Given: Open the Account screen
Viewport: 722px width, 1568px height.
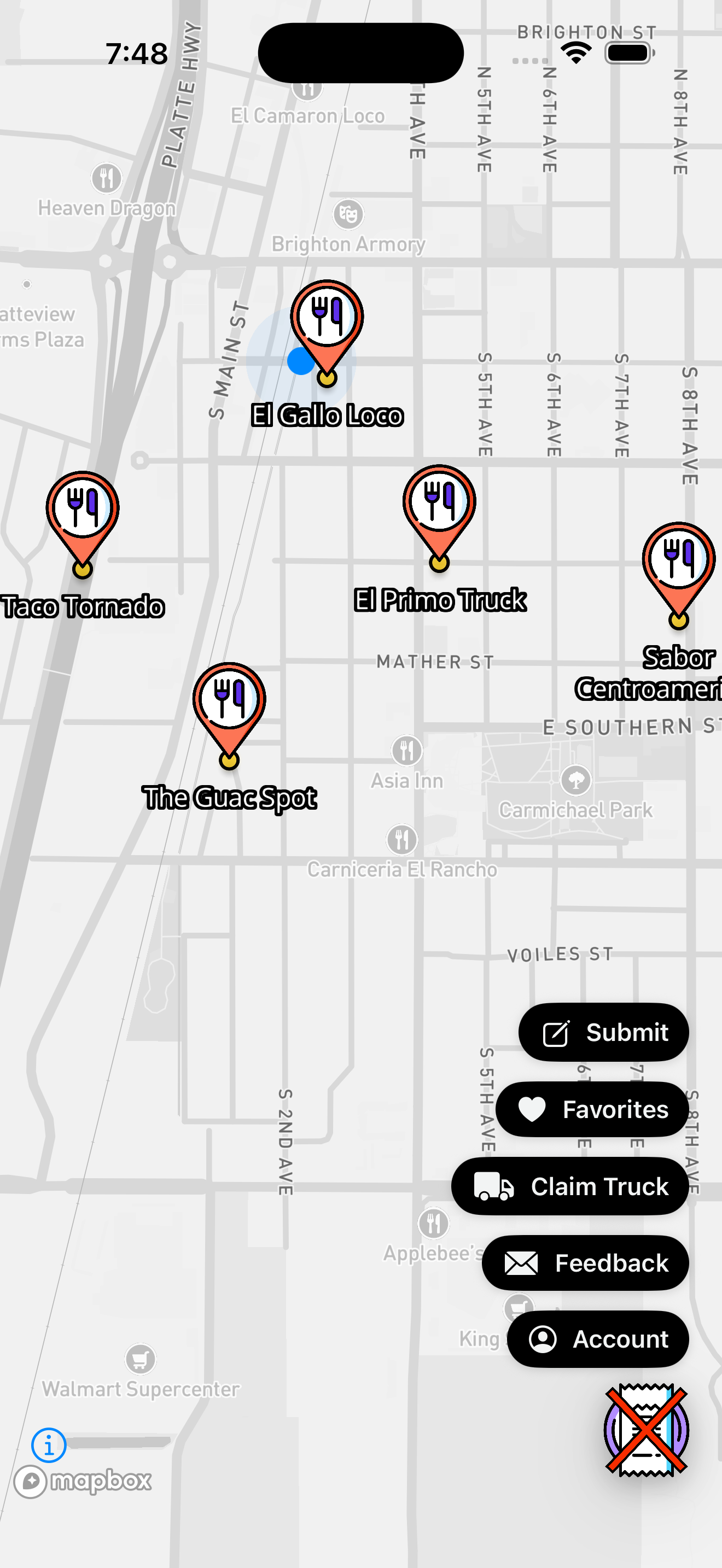Looking at the screenshot, I should (x=597, y=1339).
